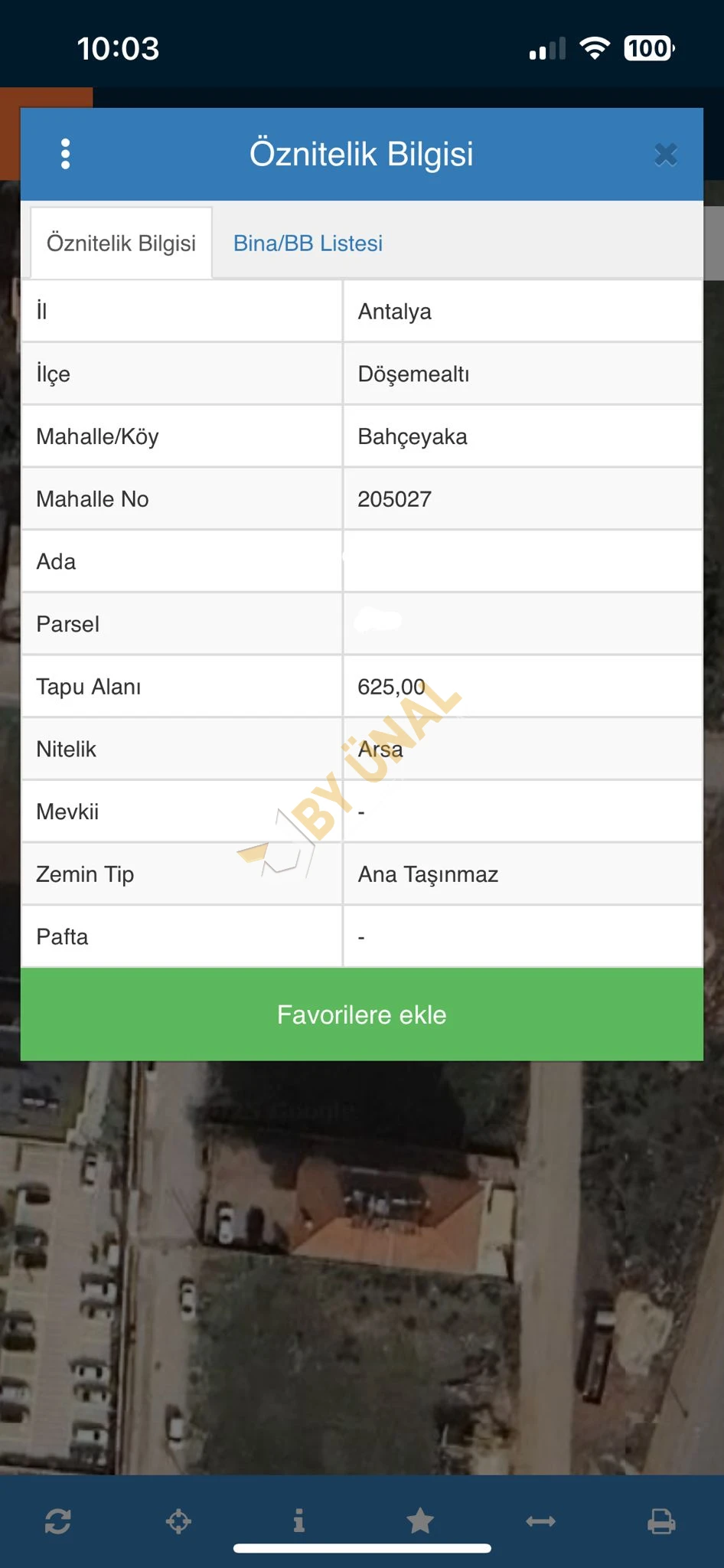Open the three-dot menu in the dialog header
The height and width of the screenshot is (1568, 724).
click(x=66, y=154)
